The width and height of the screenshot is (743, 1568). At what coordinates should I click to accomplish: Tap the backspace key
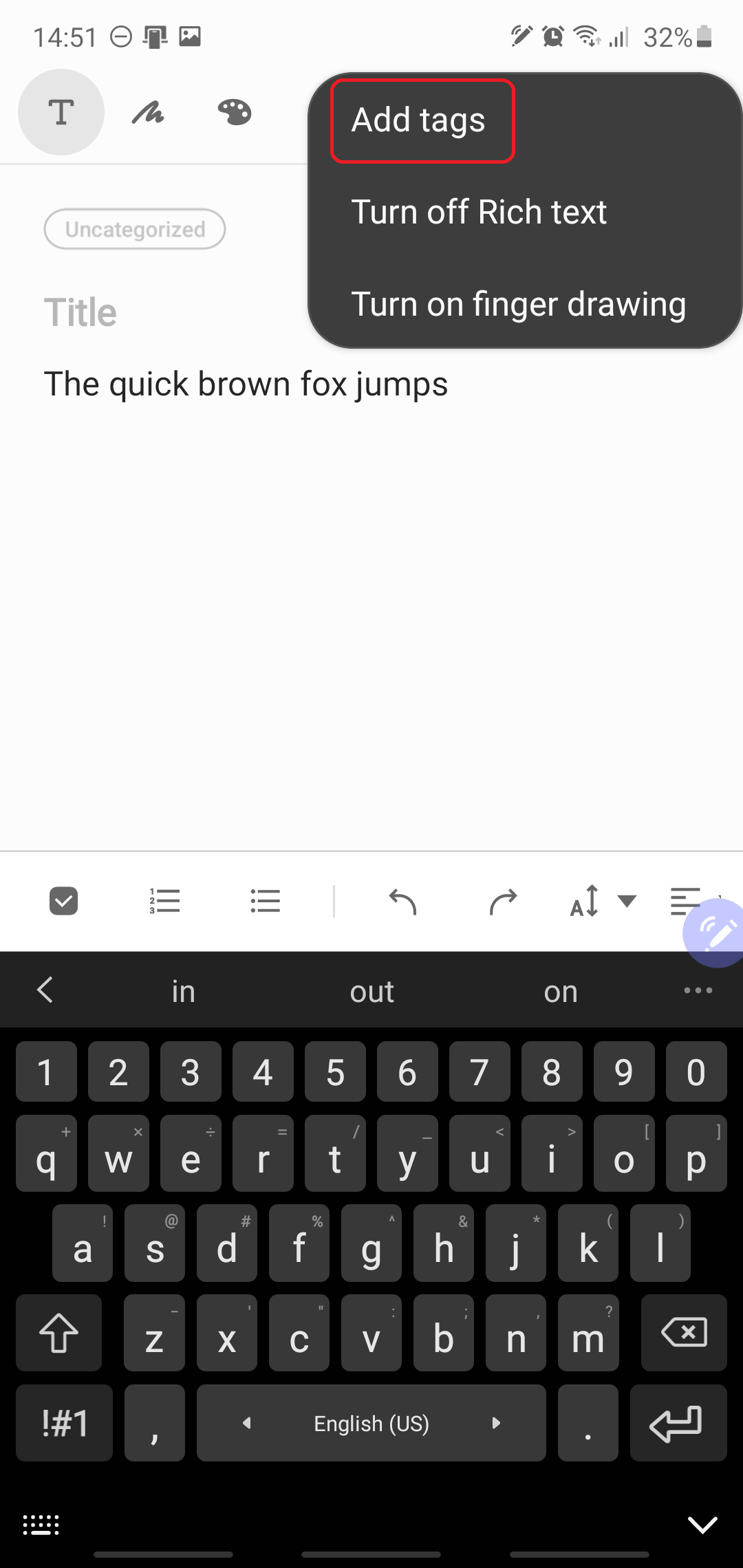tap(684, 1333)
